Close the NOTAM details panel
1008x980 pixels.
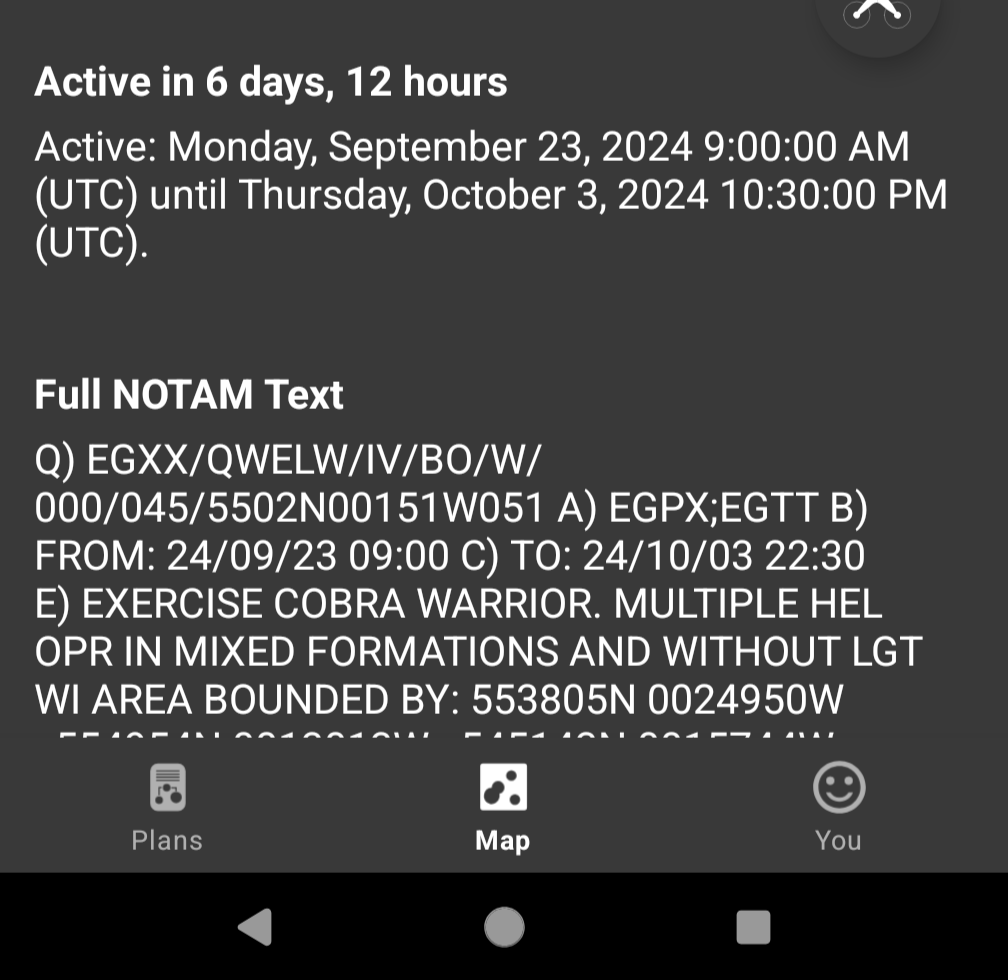877,12
